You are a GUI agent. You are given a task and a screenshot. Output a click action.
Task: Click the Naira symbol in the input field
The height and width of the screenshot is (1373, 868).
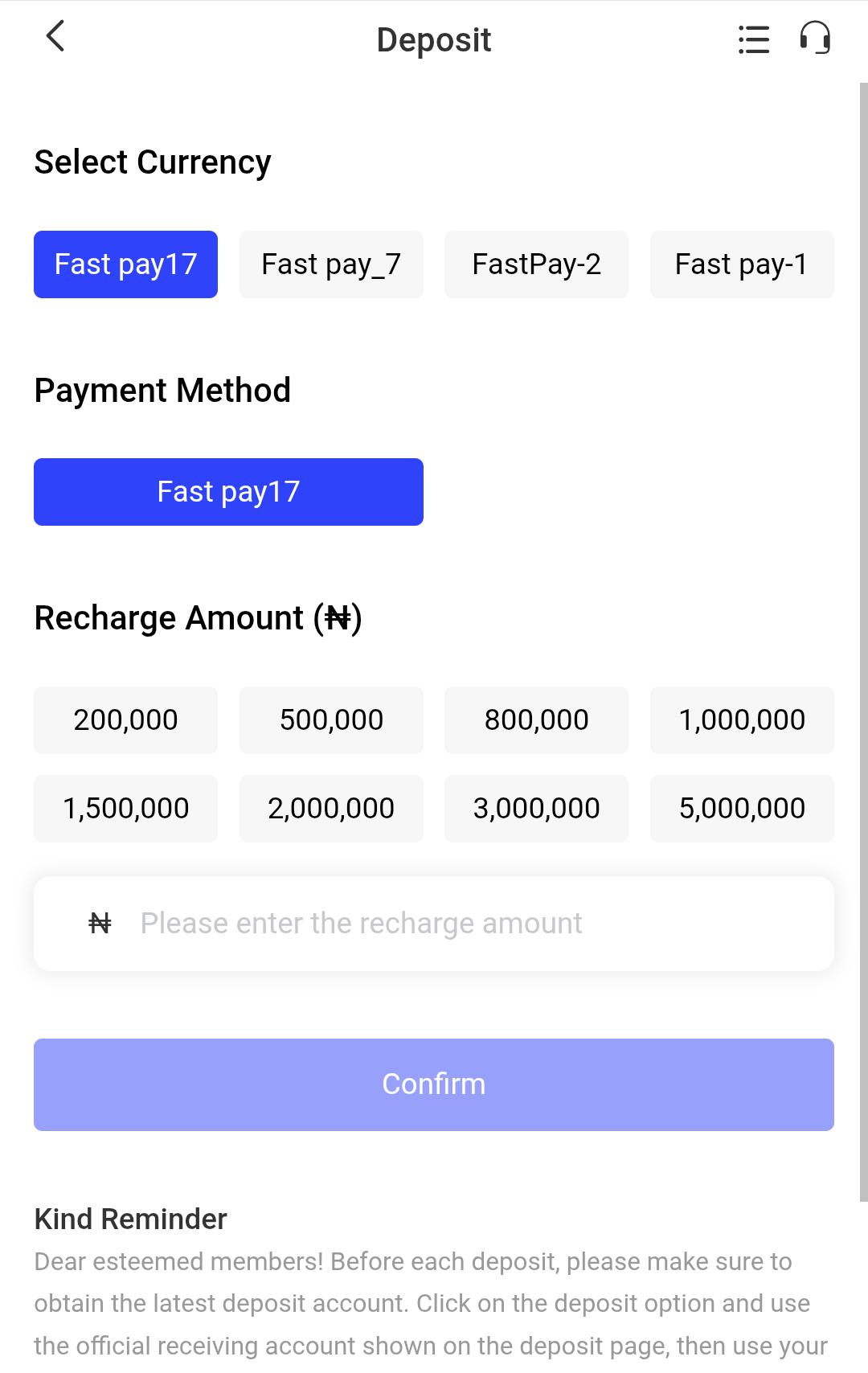coord(100,923)
